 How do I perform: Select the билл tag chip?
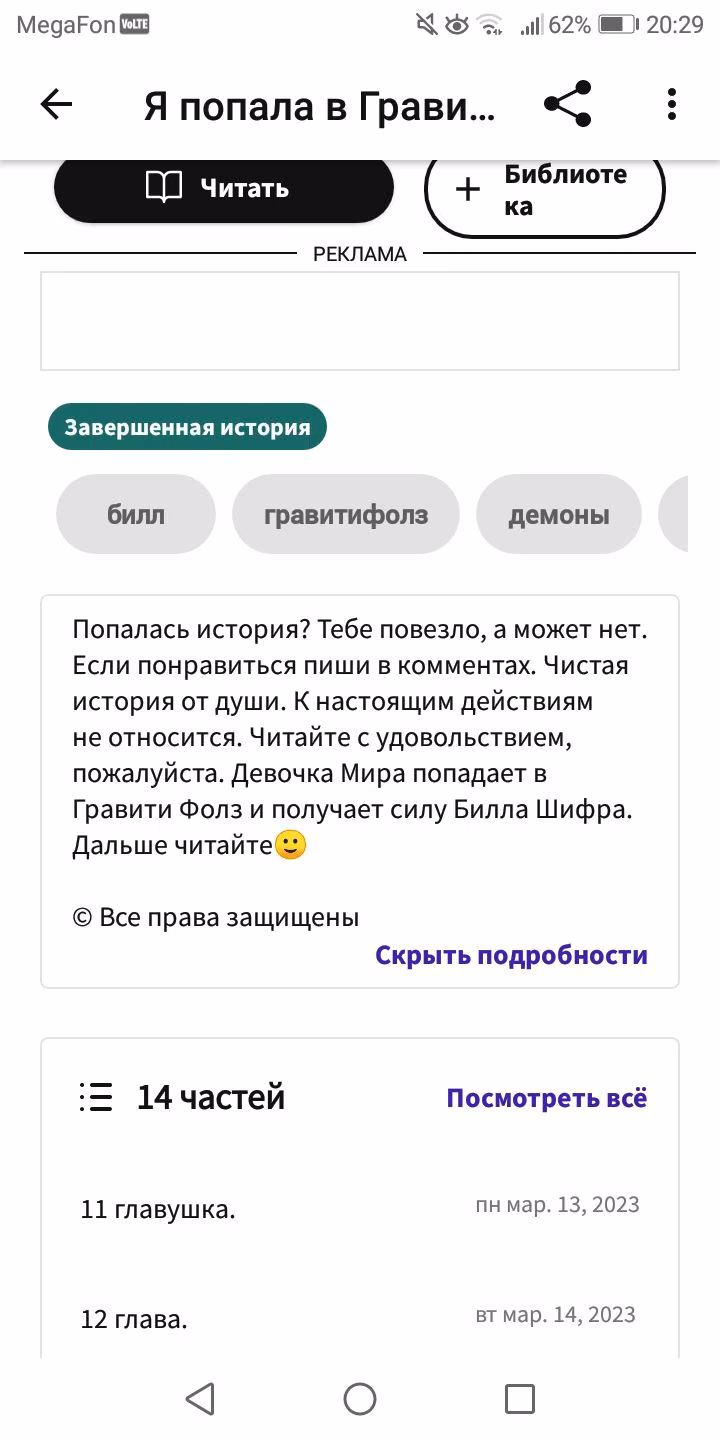136,515
